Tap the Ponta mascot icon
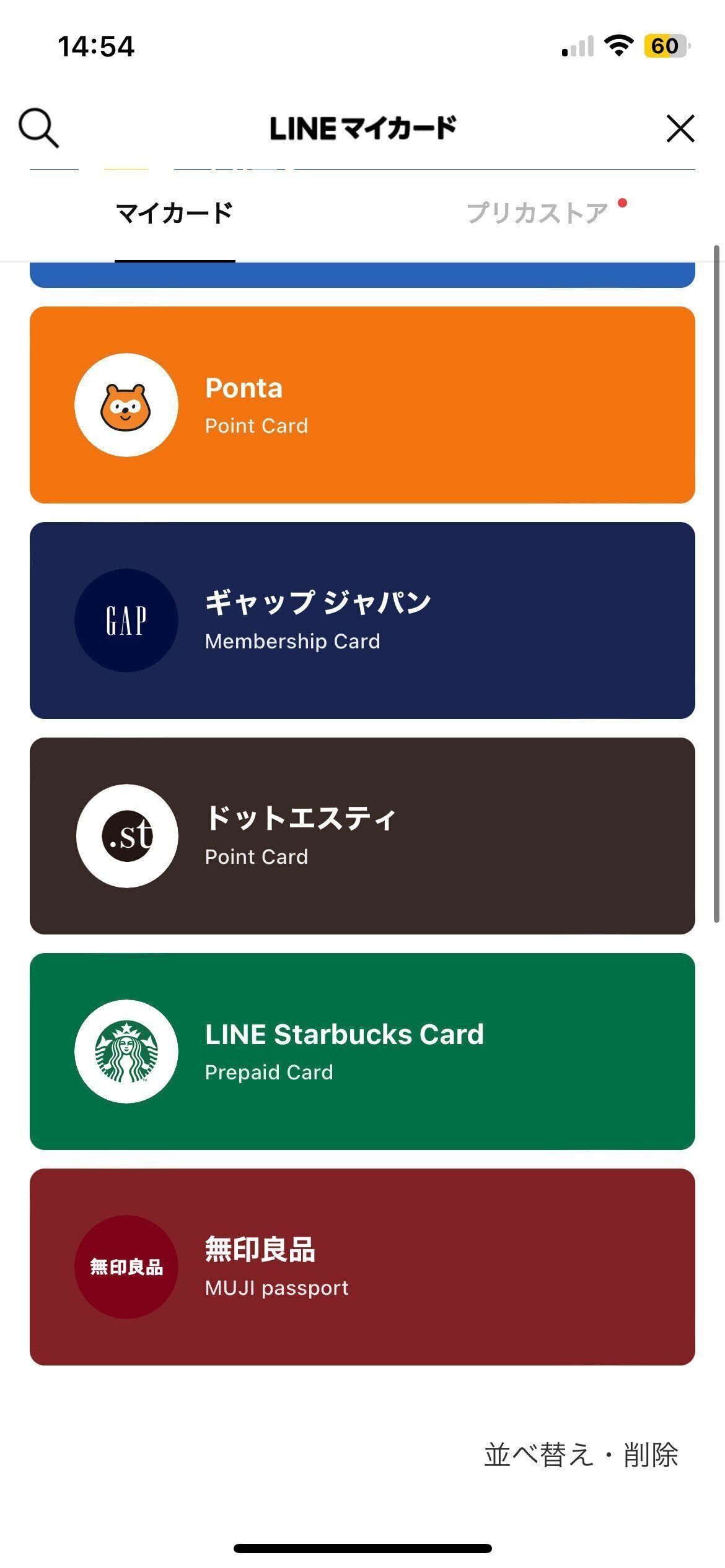The width and height of the screenshot is (725, 1568). tap(126, 404)
